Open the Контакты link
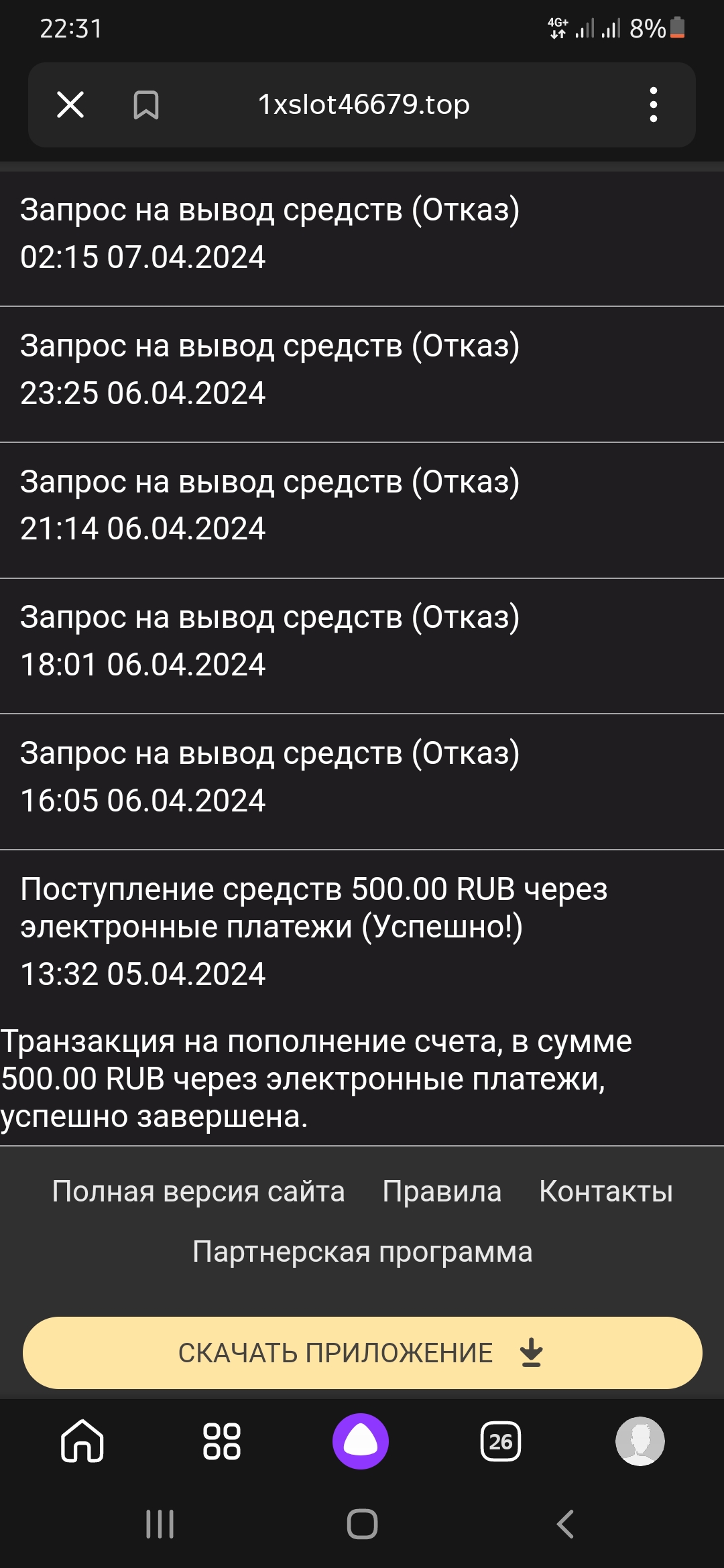Screen dimensions: 724x1568 (x=605, y=1191)
